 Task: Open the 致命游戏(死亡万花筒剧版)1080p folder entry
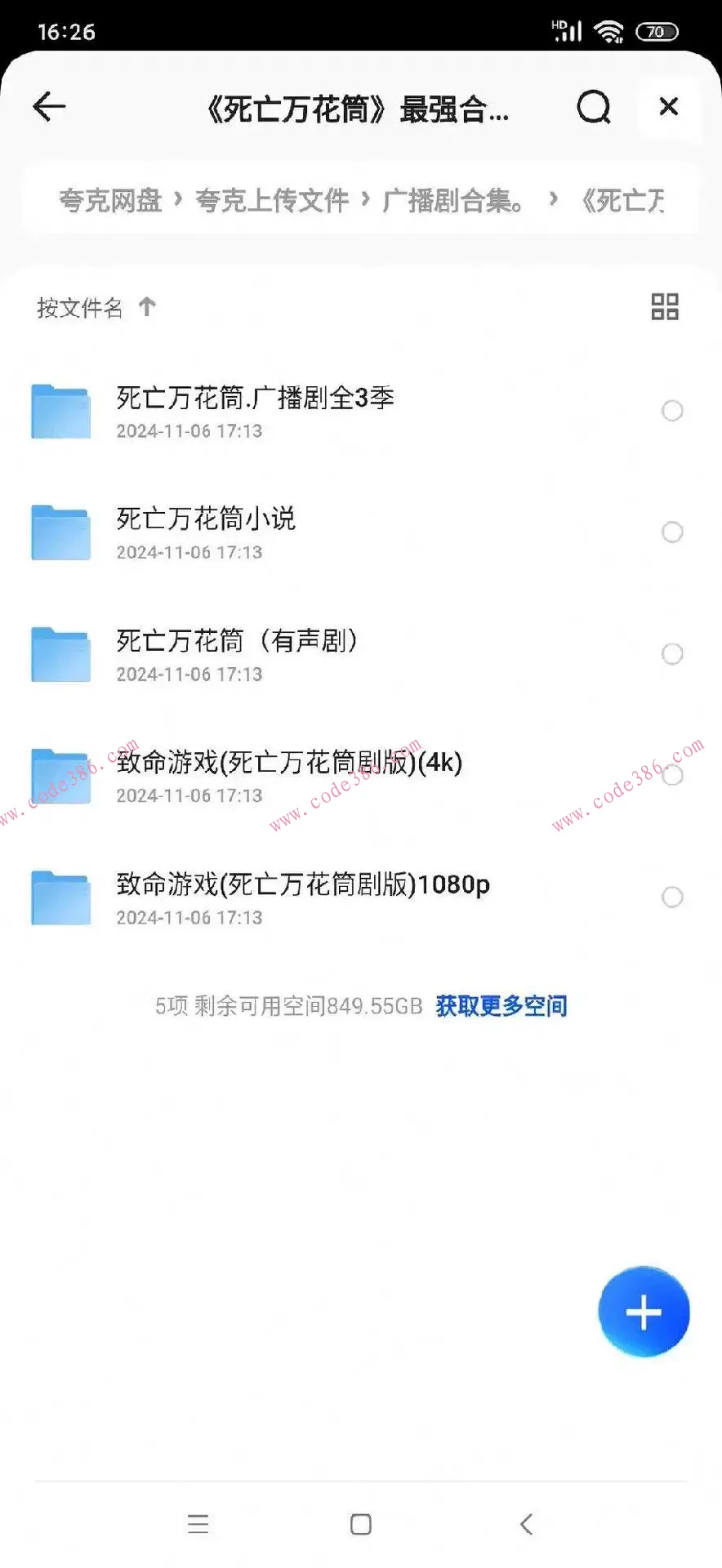(x=302, y=884)
